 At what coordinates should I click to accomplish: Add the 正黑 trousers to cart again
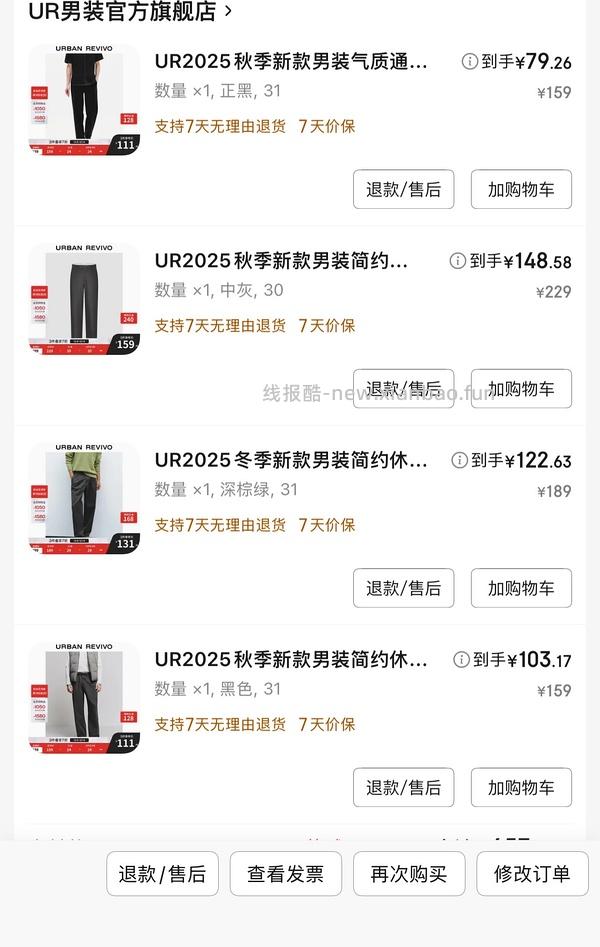coord(521,189)
